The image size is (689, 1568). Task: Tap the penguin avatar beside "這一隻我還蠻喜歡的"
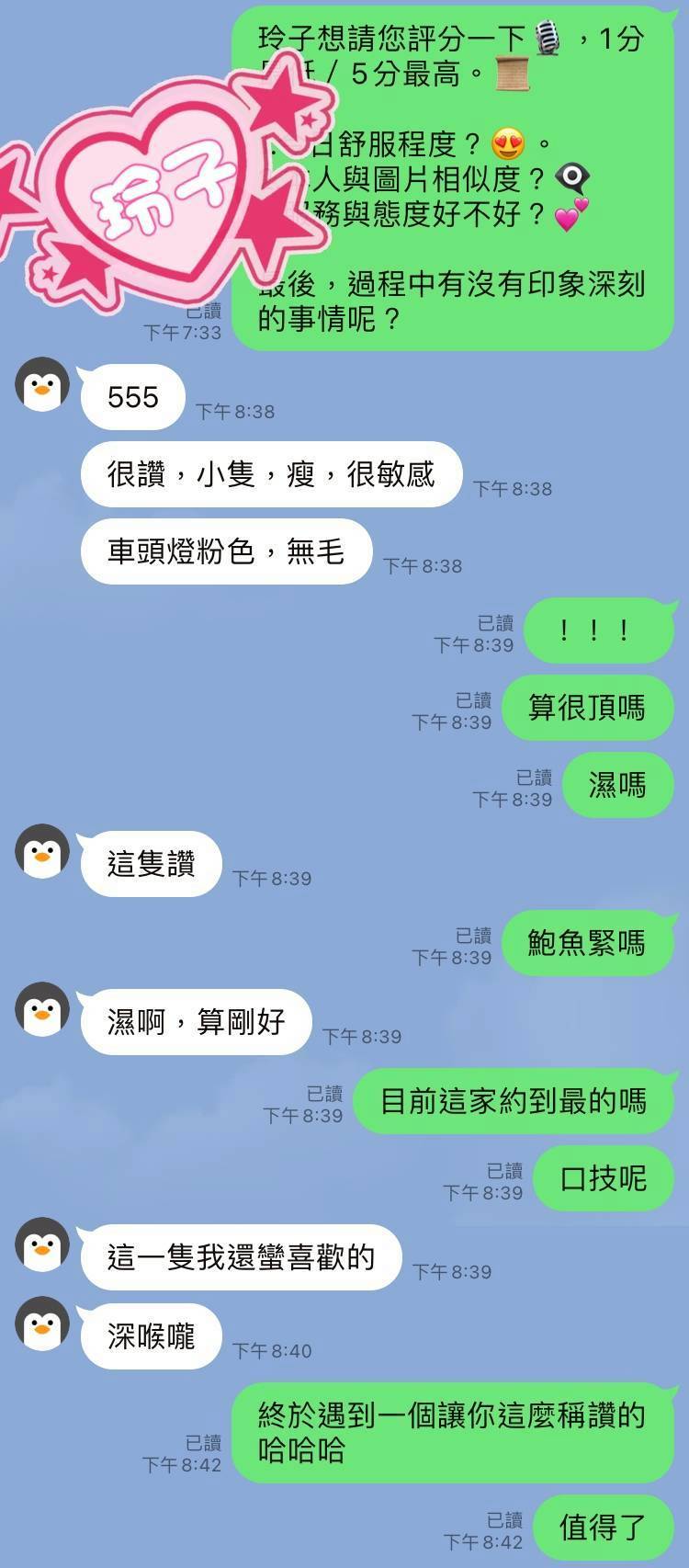coord(41,1246)
